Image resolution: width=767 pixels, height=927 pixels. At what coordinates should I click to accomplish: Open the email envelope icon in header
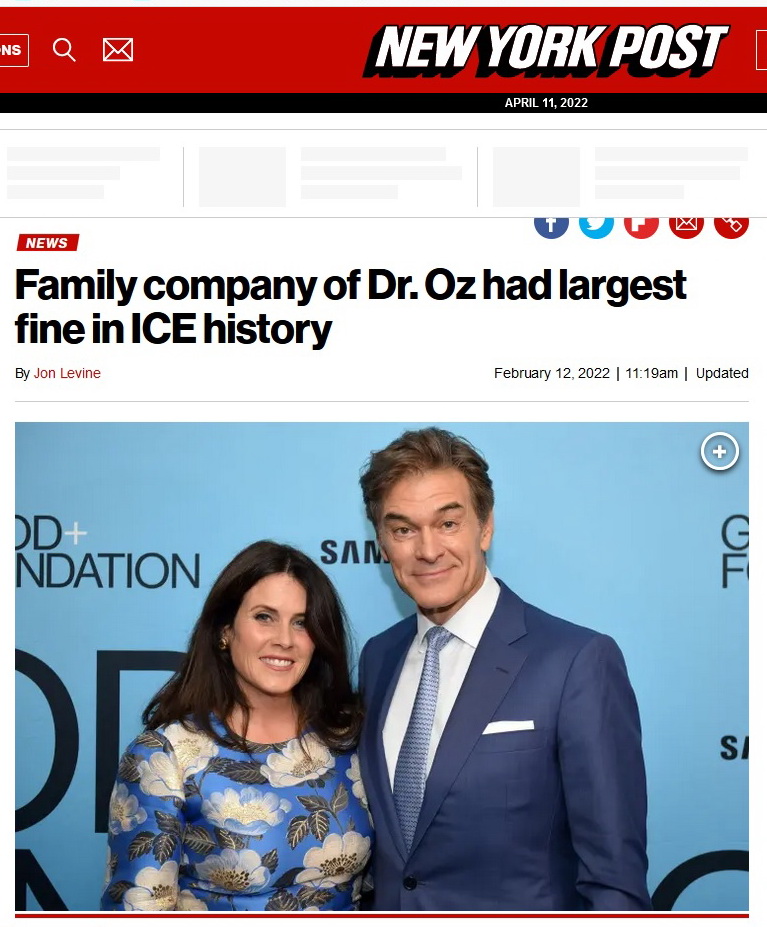118,50
